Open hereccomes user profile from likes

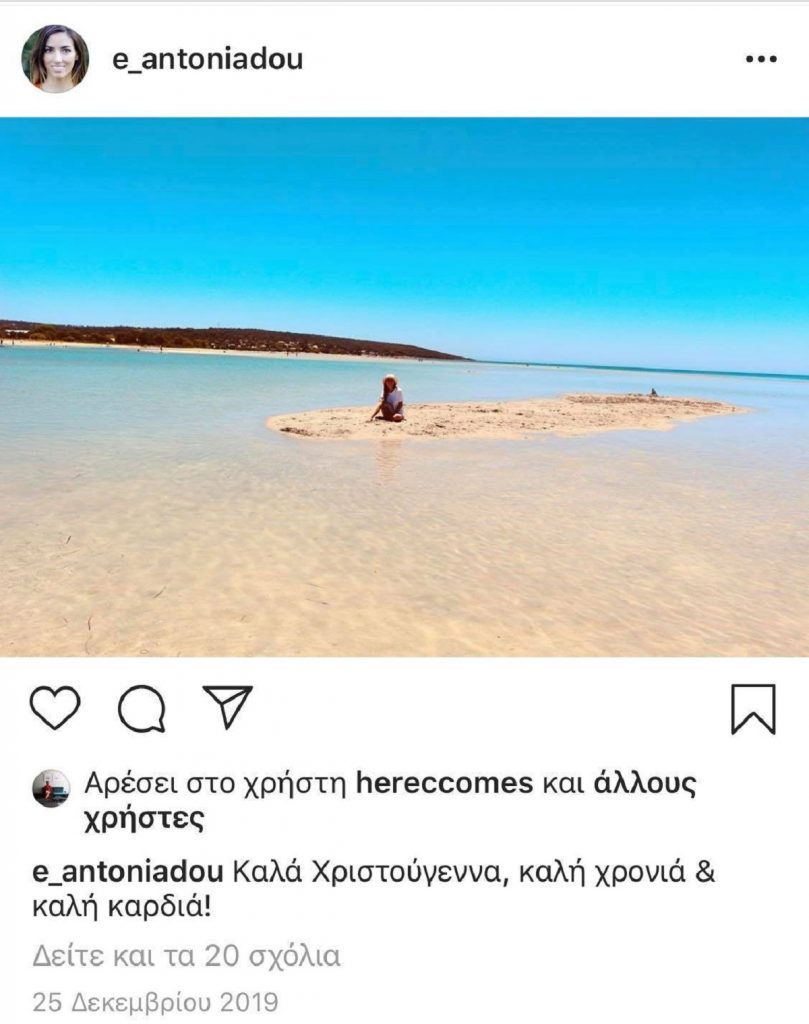tap(444, 784)
